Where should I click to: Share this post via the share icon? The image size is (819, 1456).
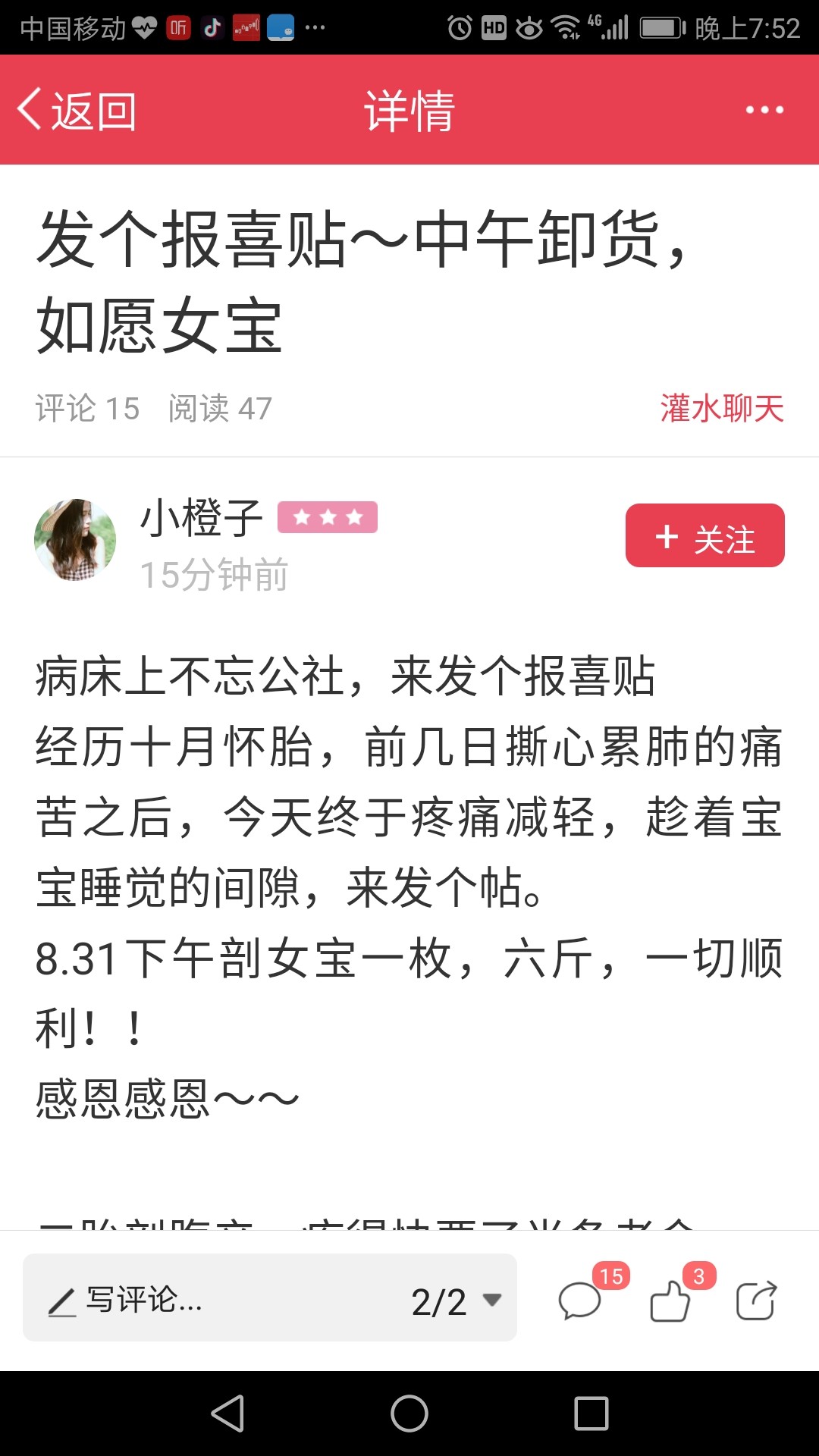pyautogui.click(x=757, y=1301)
